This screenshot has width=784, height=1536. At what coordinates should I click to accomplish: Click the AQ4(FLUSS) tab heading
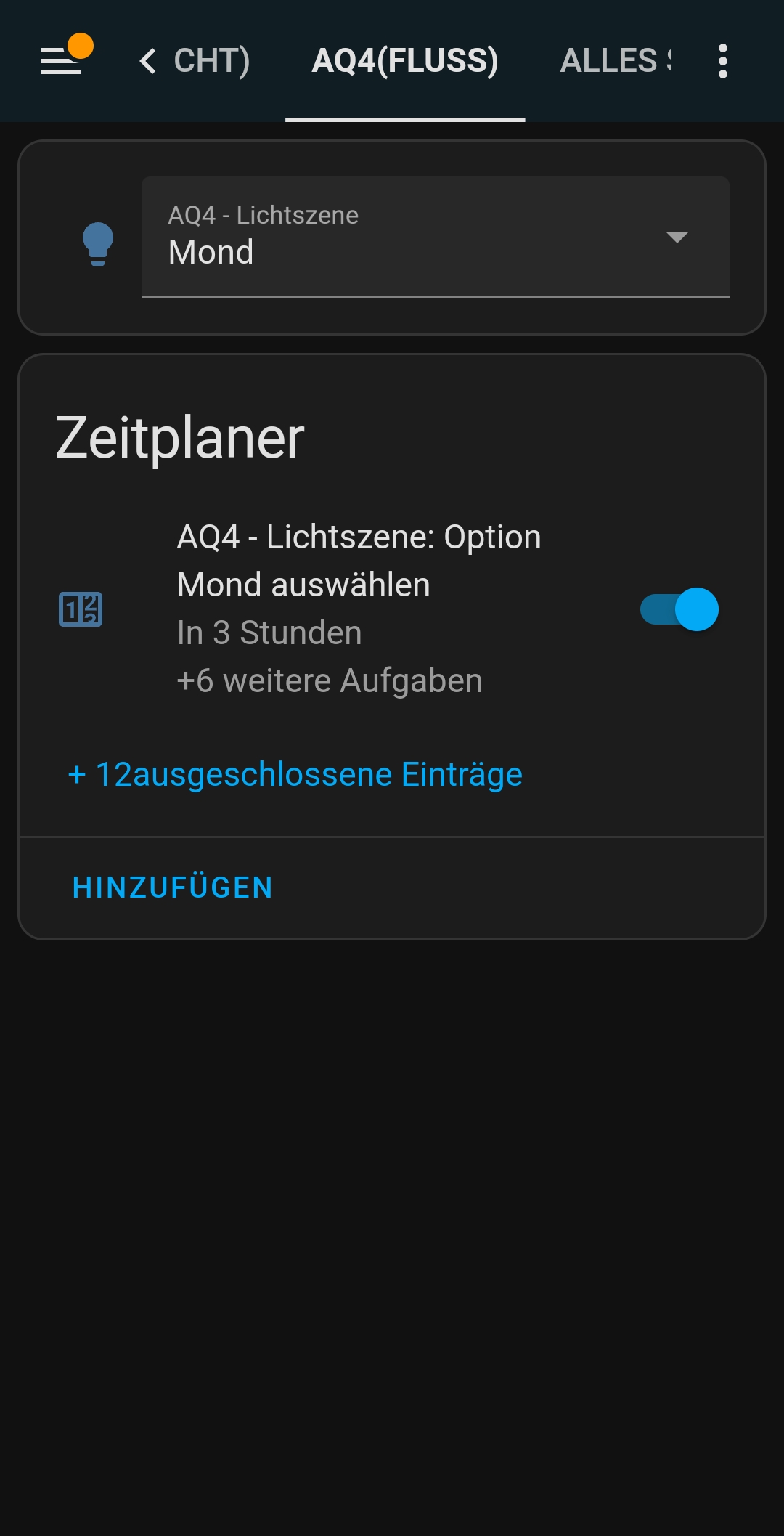point(405,62)
